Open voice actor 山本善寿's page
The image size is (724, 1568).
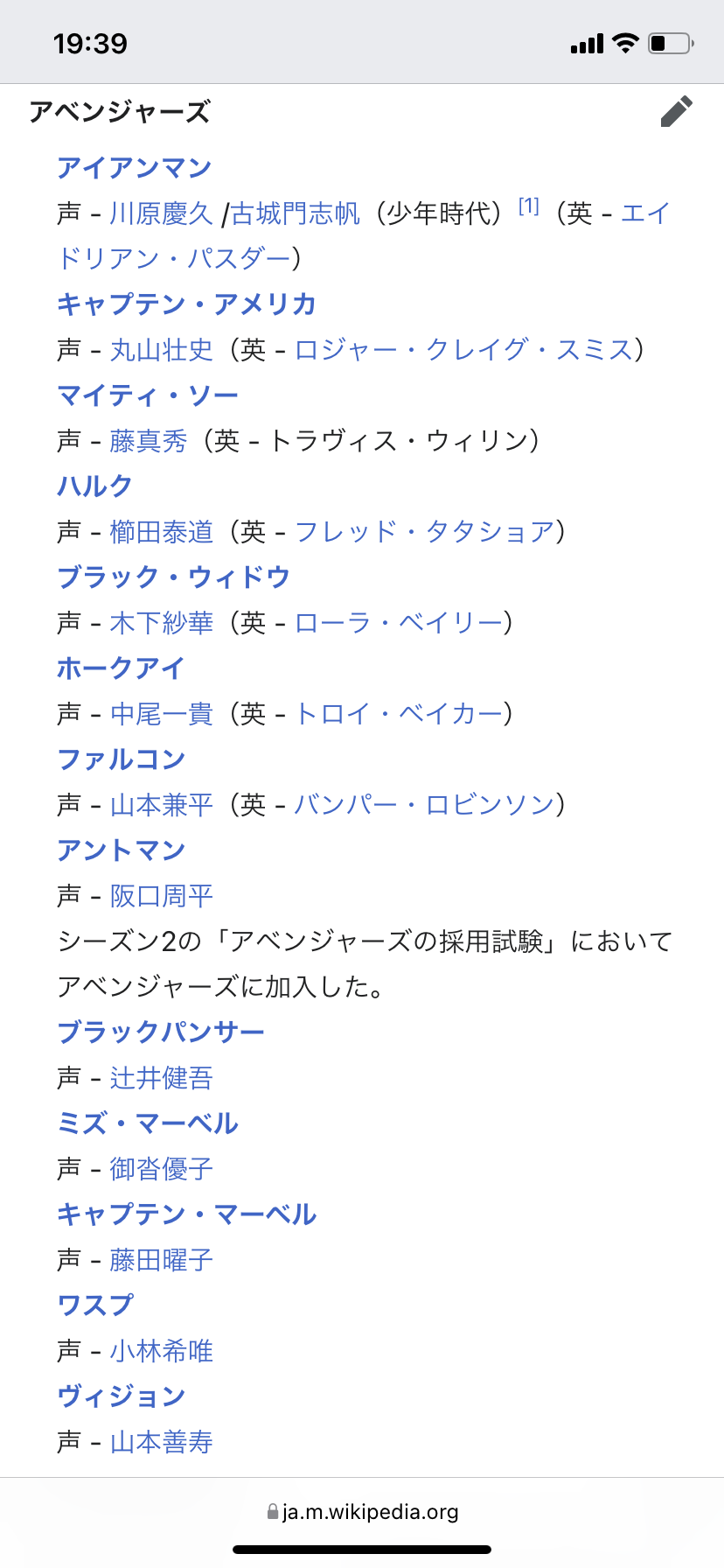[161, 1441]
